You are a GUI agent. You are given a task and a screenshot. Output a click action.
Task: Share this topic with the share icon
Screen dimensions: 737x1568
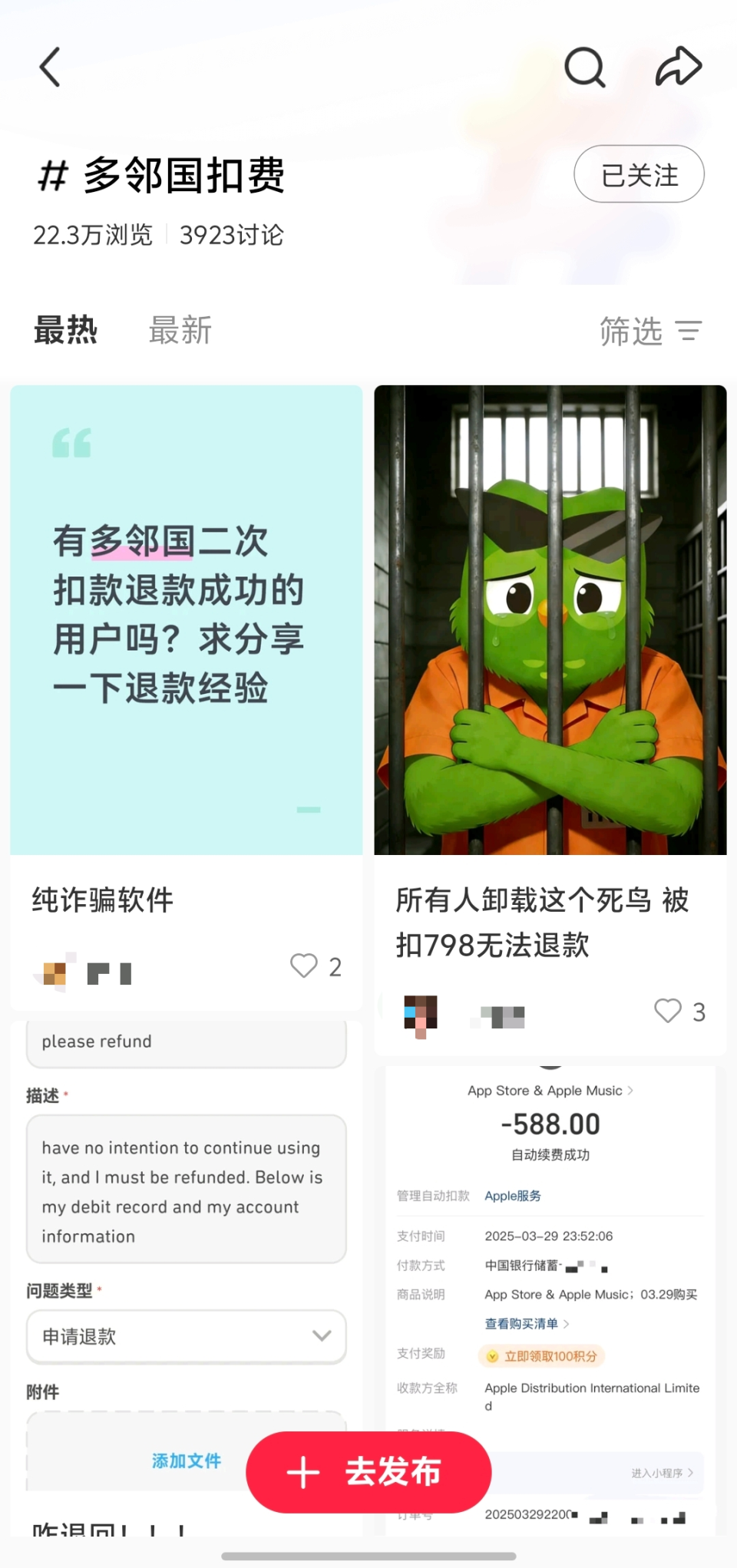[x=679, y=65]
